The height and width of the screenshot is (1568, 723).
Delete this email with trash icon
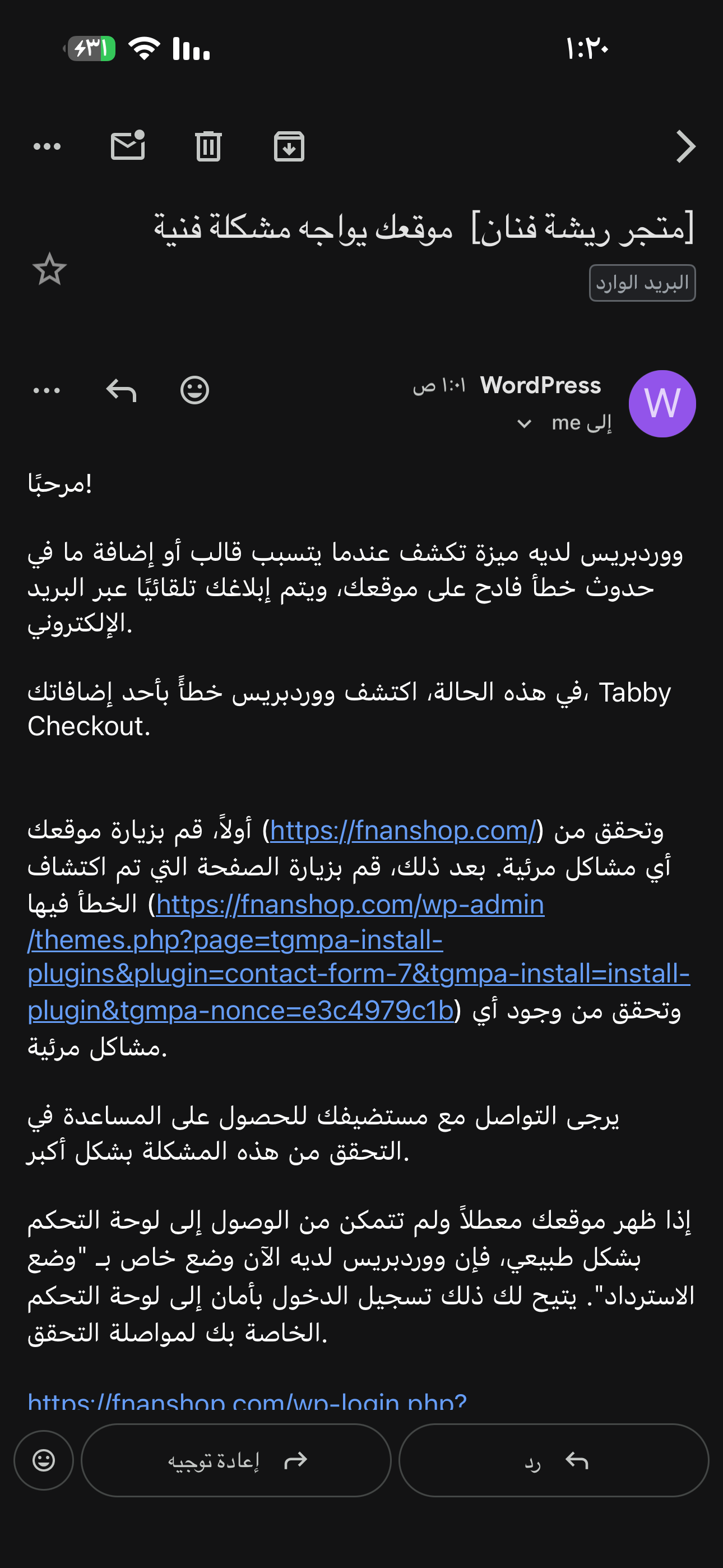point(208,146)
